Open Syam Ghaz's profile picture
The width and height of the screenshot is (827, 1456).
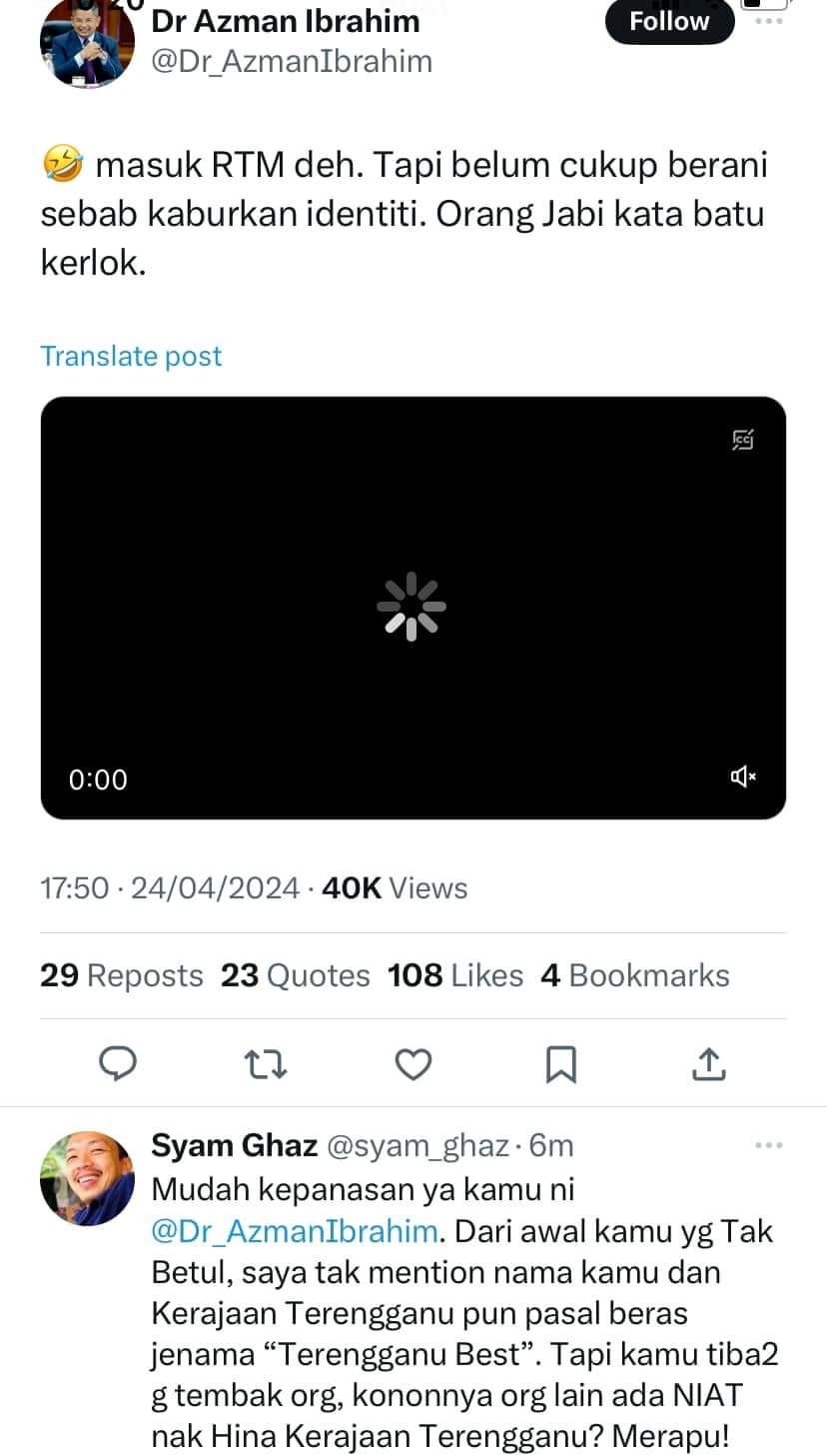pos(87,1178)
